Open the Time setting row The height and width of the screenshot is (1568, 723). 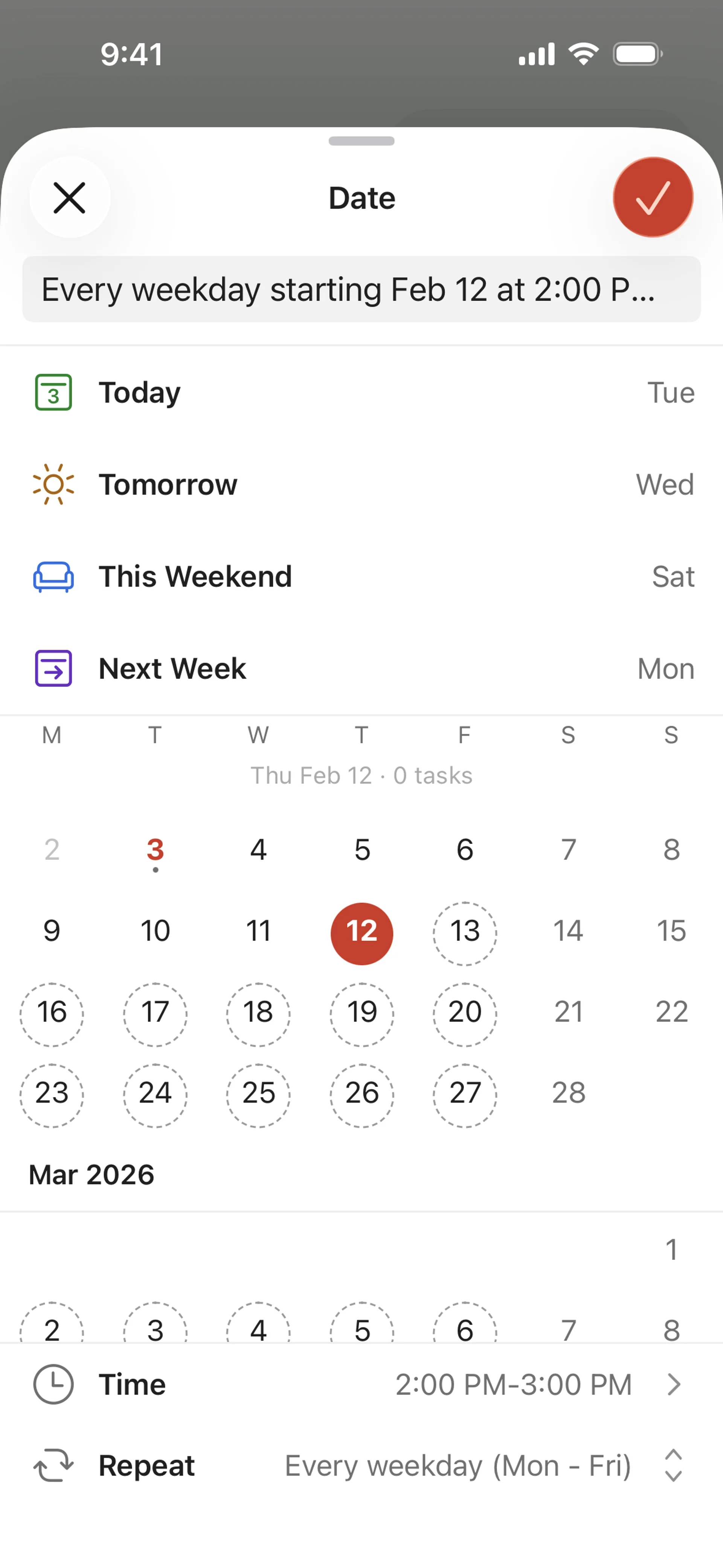[361, 1384]
